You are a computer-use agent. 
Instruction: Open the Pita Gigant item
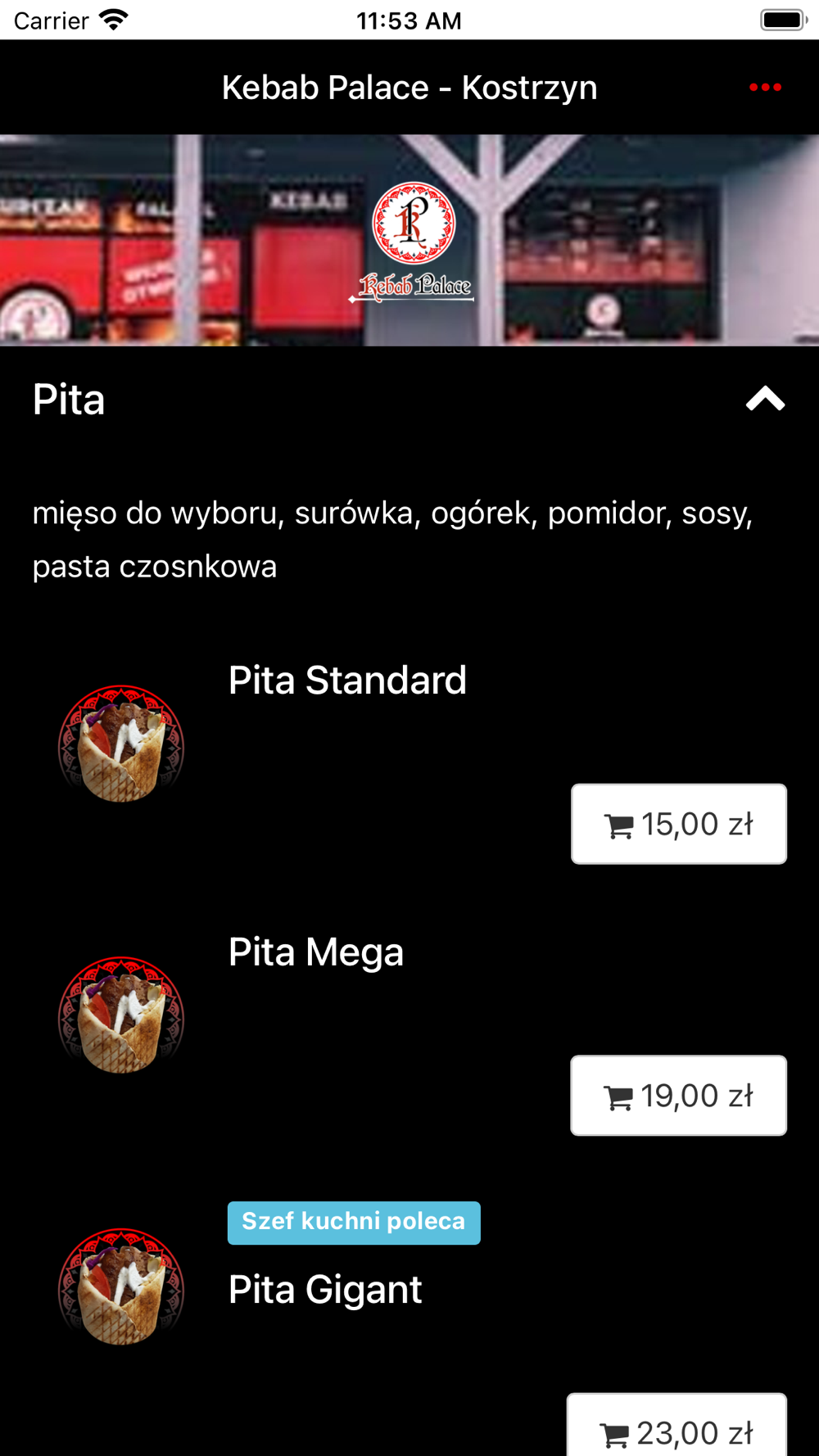(325, 1290)
